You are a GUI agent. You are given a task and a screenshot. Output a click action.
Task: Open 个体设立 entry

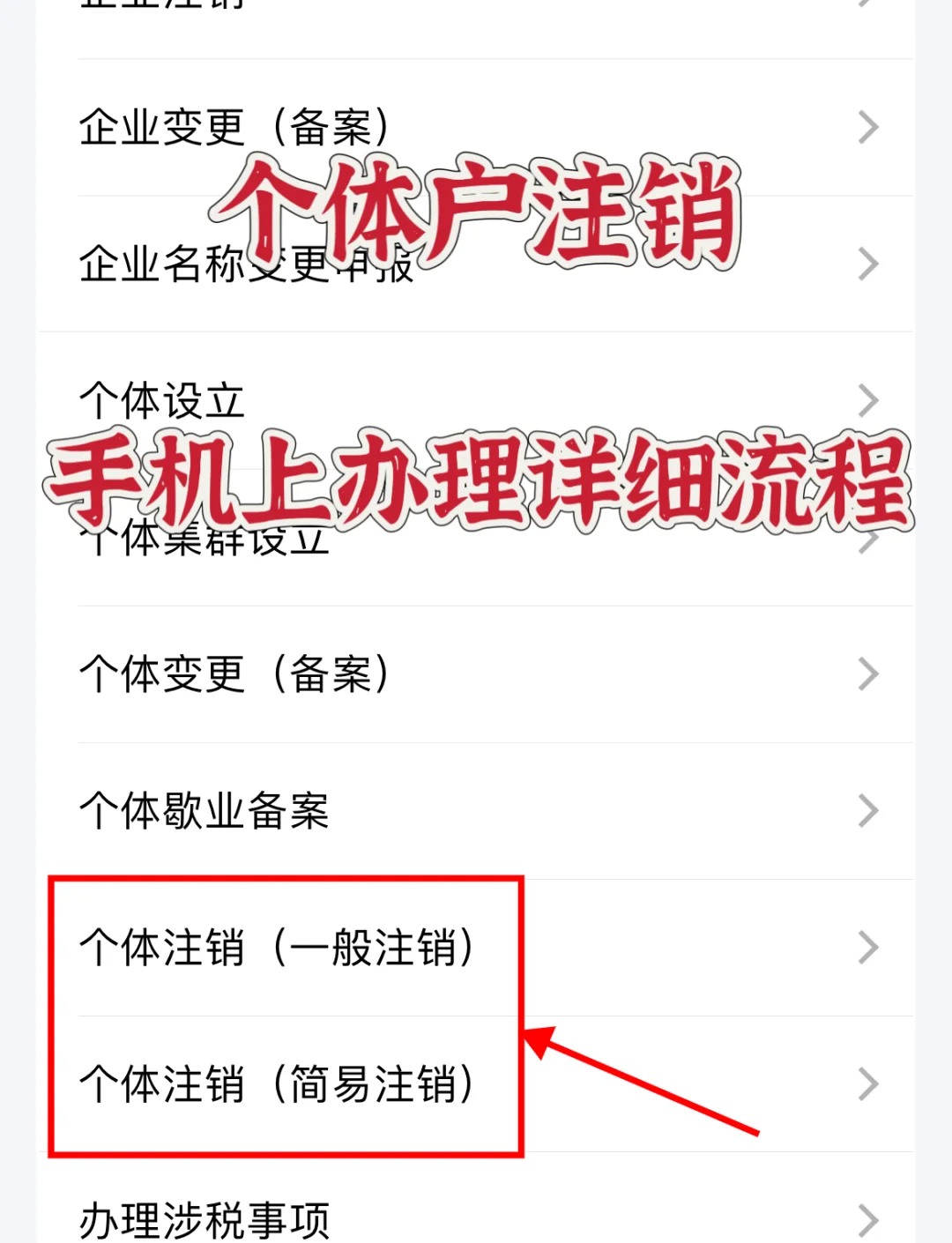coord(162,401)
